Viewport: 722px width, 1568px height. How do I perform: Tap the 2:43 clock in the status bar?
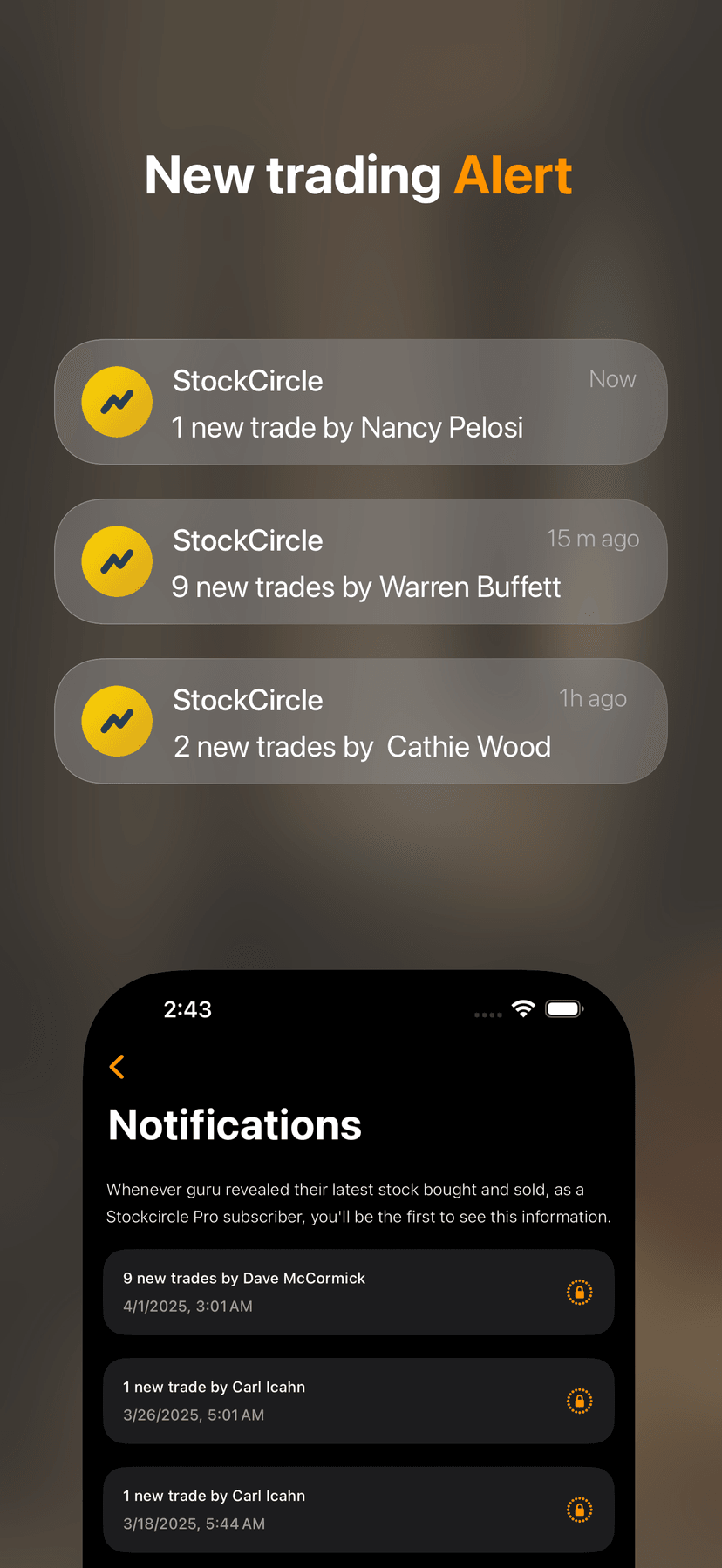(x=187, y=1008)
